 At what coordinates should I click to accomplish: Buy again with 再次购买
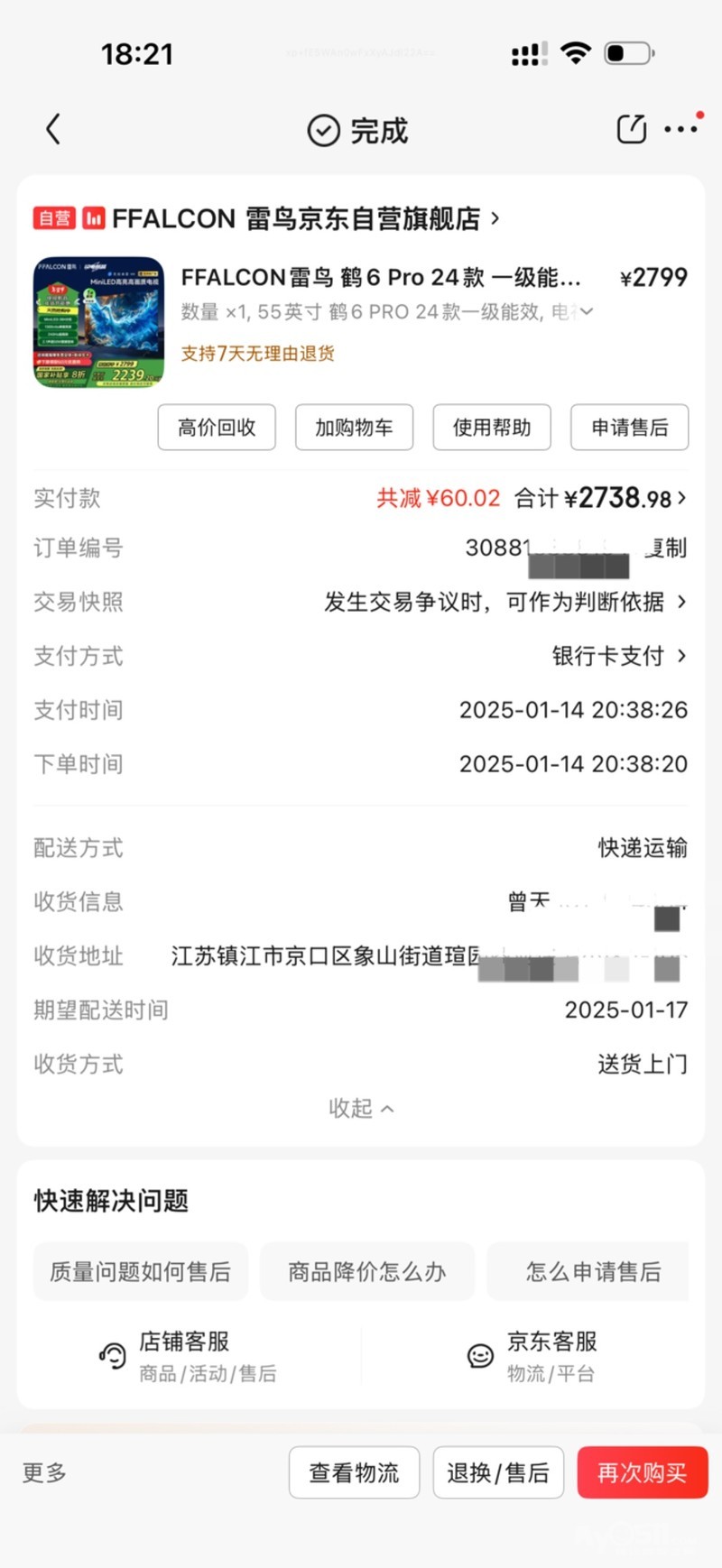click(x=642, y=1472)
